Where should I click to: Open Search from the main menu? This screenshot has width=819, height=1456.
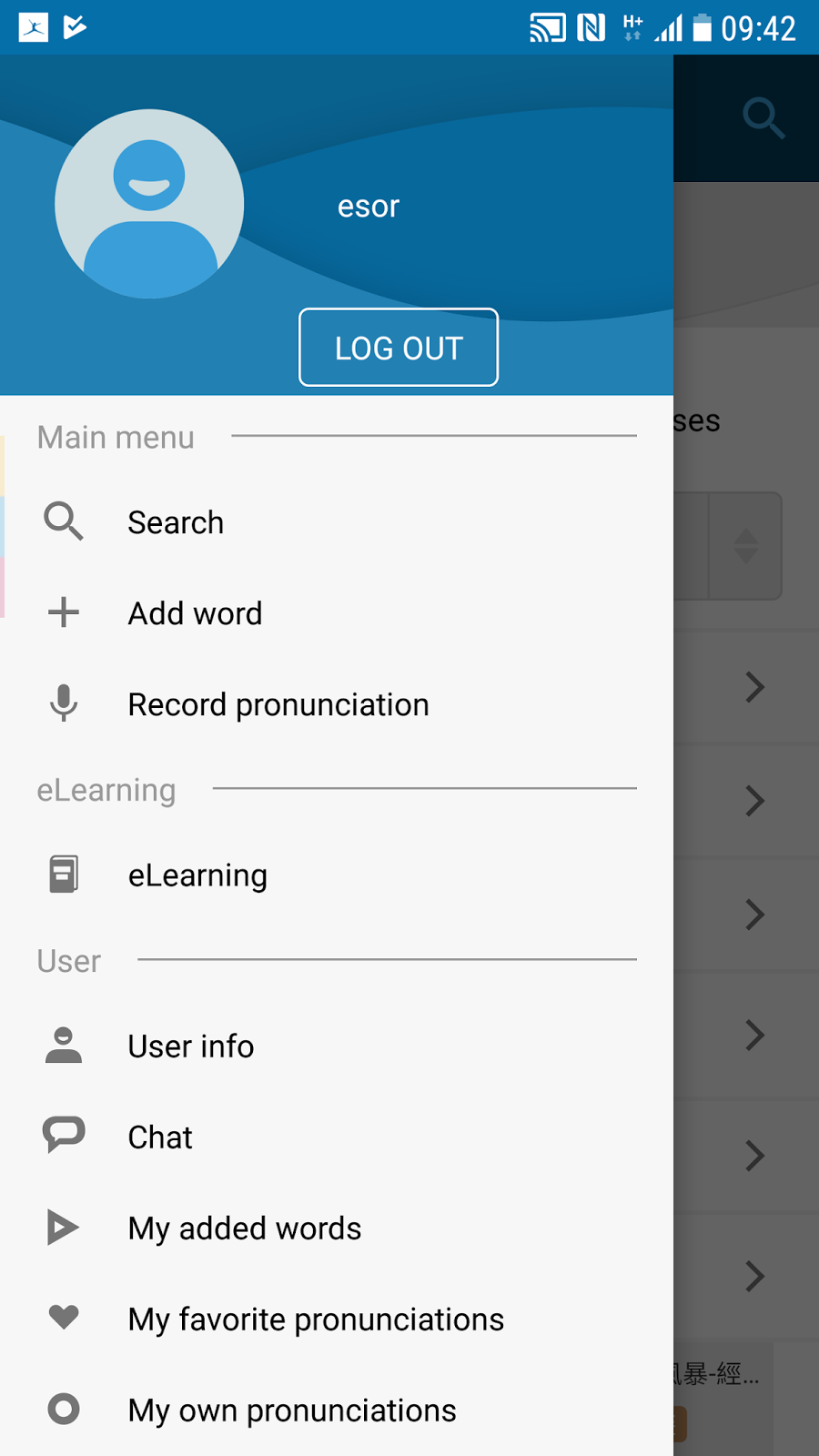click(337, 522)
